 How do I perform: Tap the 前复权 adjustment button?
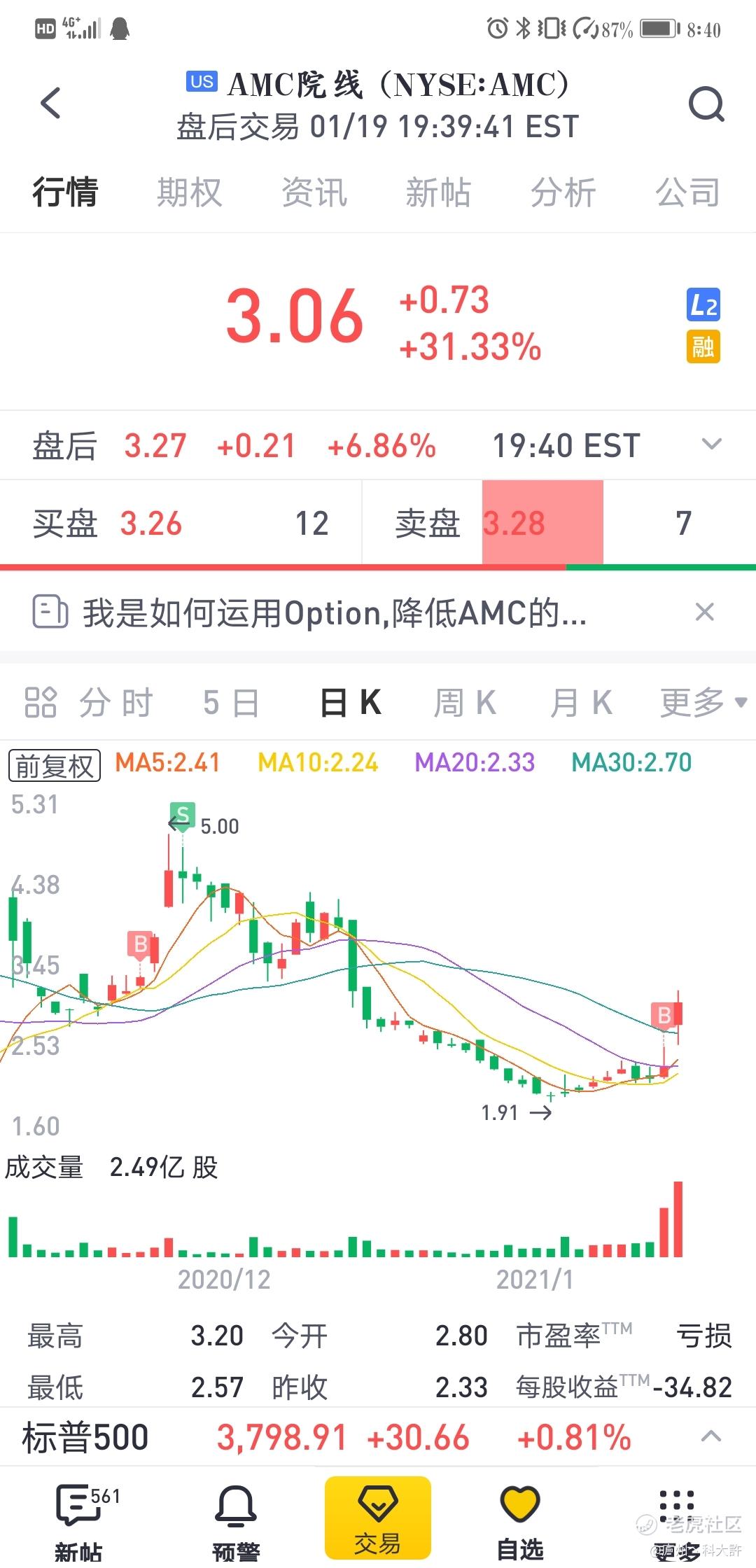[54, 765]
